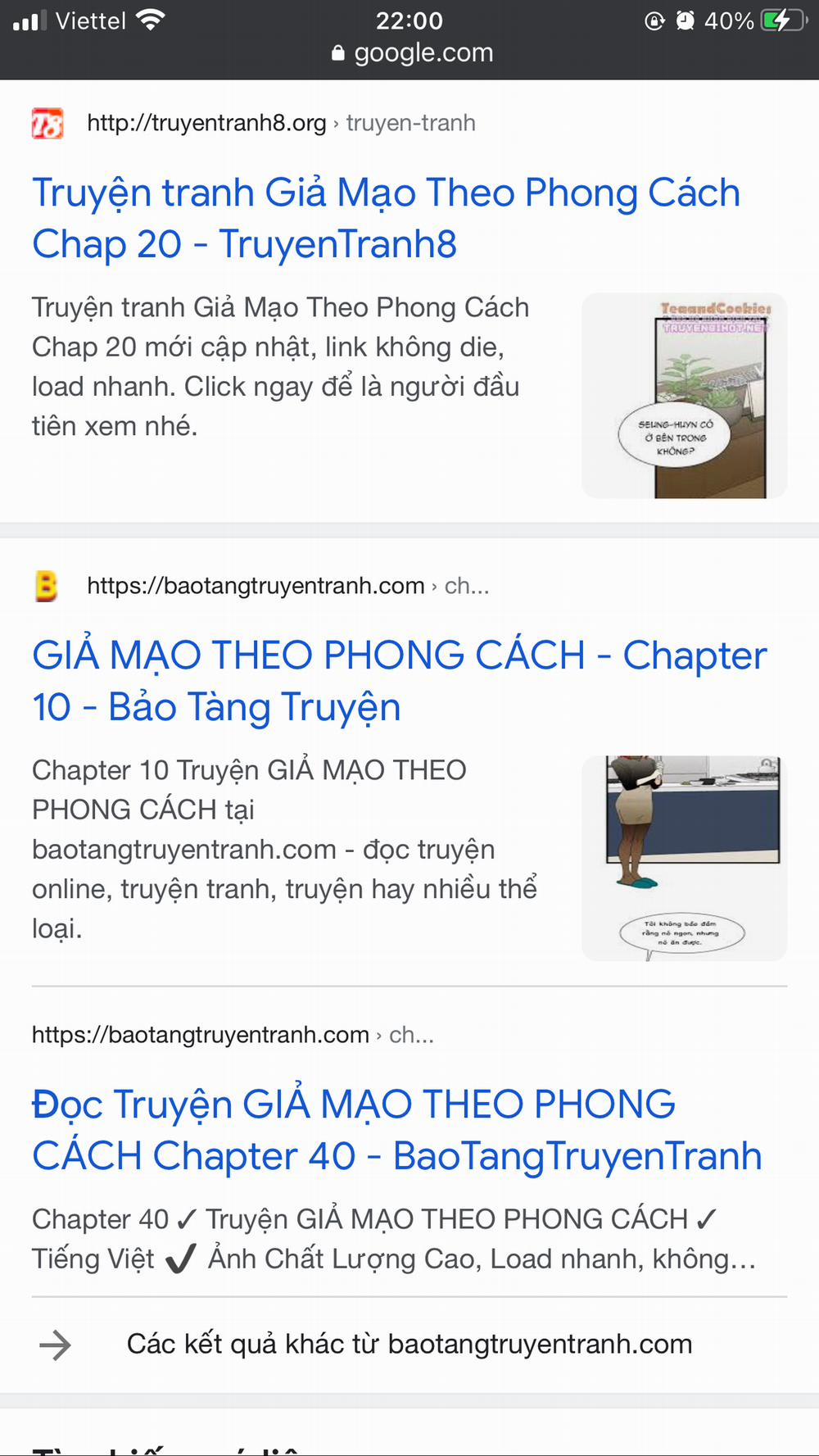Expand truncated ch... breadcrumb of Chapter 40 result
The width and height of the screenshot is (819, 1456).
click(412, 1034)
